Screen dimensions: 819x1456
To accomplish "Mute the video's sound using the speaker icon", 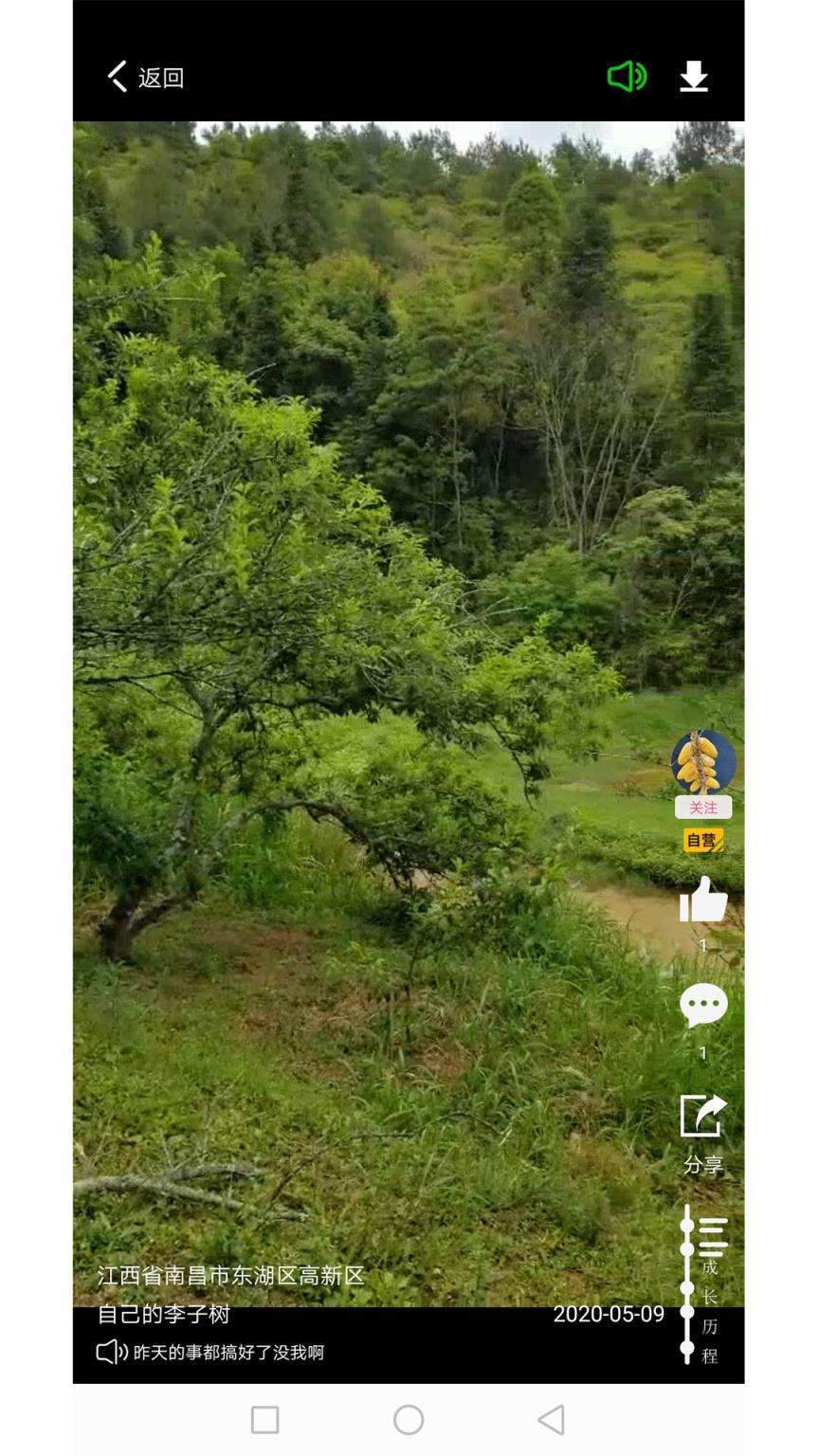I will pyautogui.click(x=628, y=76).
